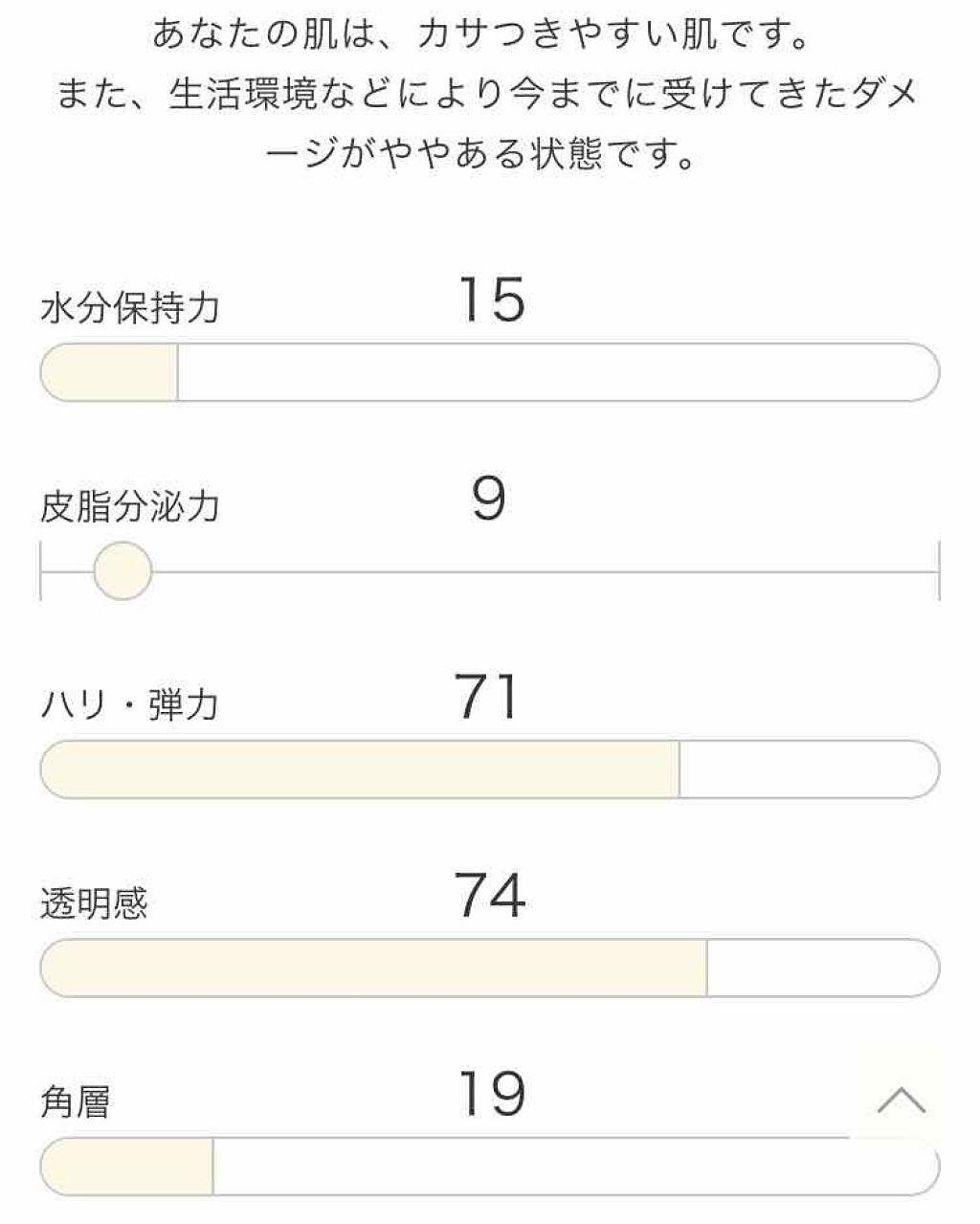
Task: Select the score 74 for 透明感
Action: tap(490, 895)
